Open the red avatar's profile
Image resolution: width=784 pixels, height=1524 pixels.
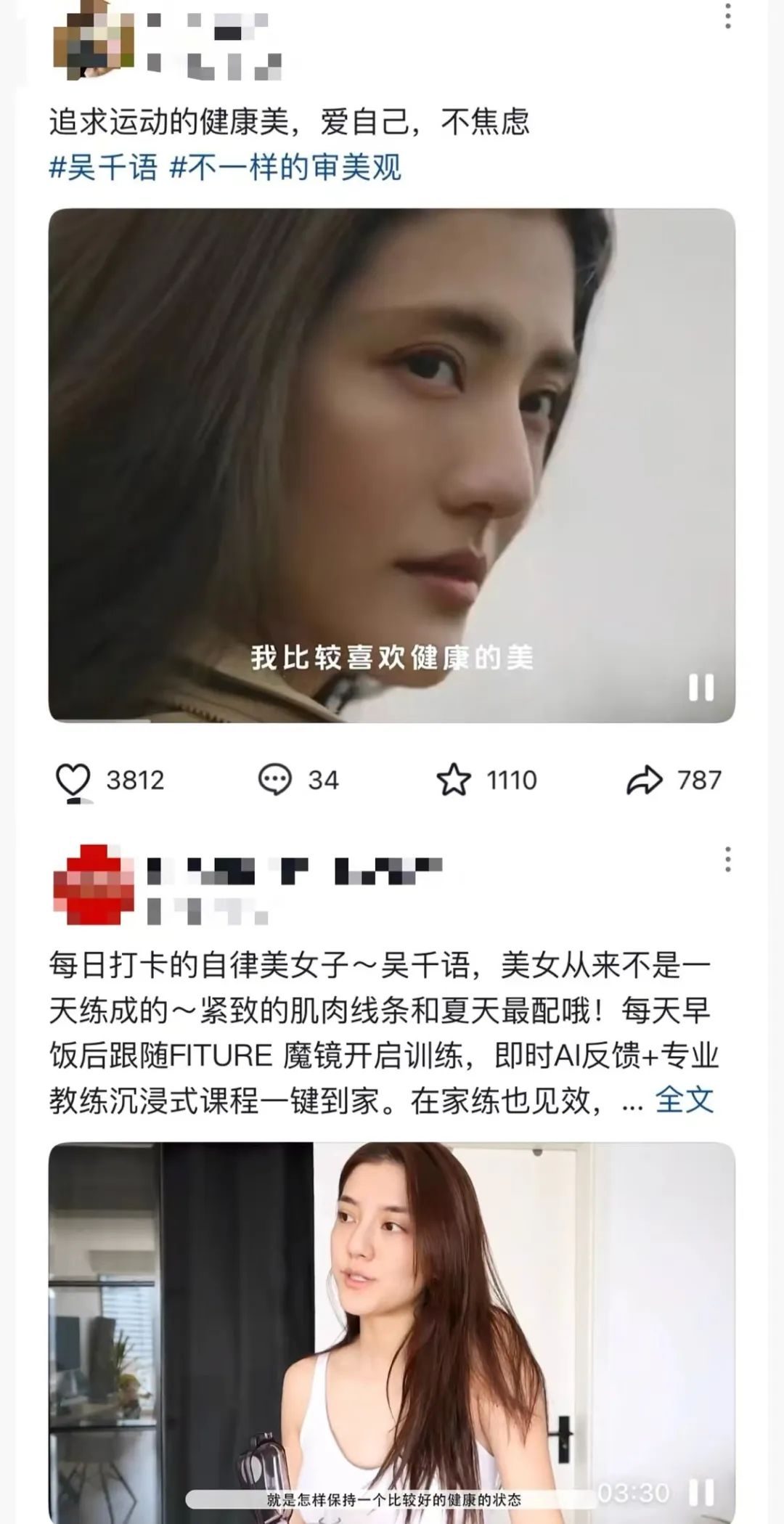click(94, 884)
